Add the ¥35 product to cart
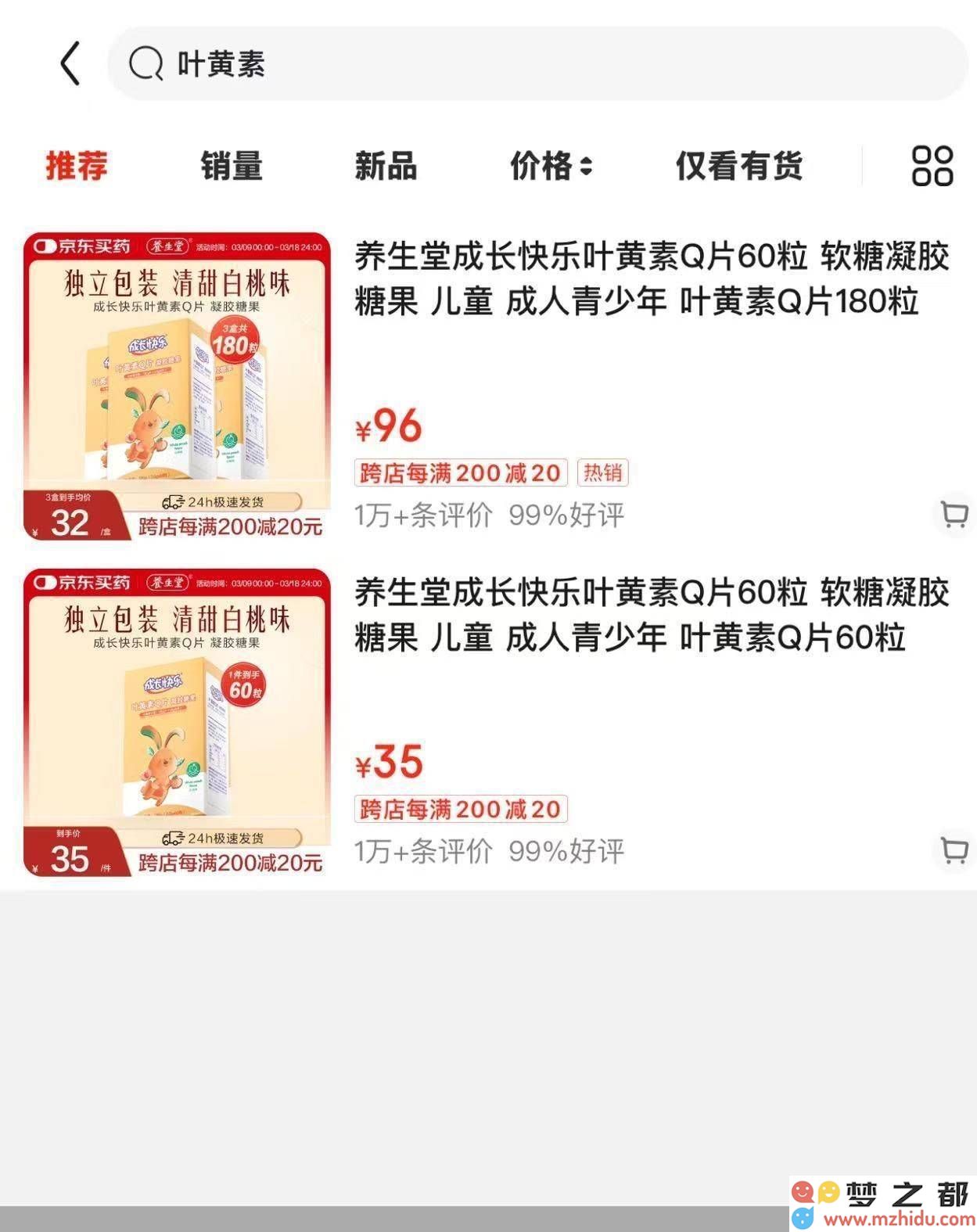Viewport: 977px width, 1232px height. [954, 850]
